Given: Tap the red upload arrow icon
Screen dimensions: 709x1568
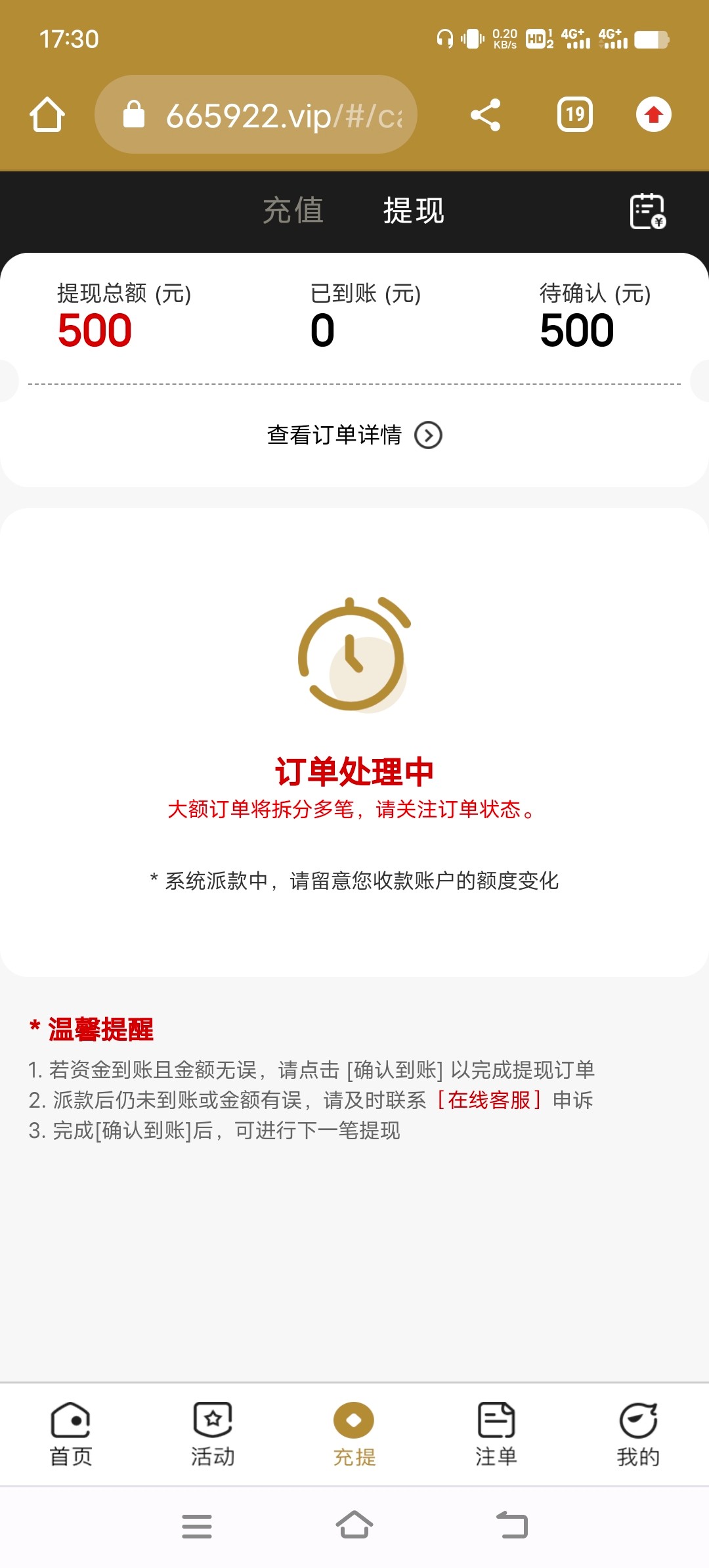Looking at the screenshot, I should tap(653, 115).
